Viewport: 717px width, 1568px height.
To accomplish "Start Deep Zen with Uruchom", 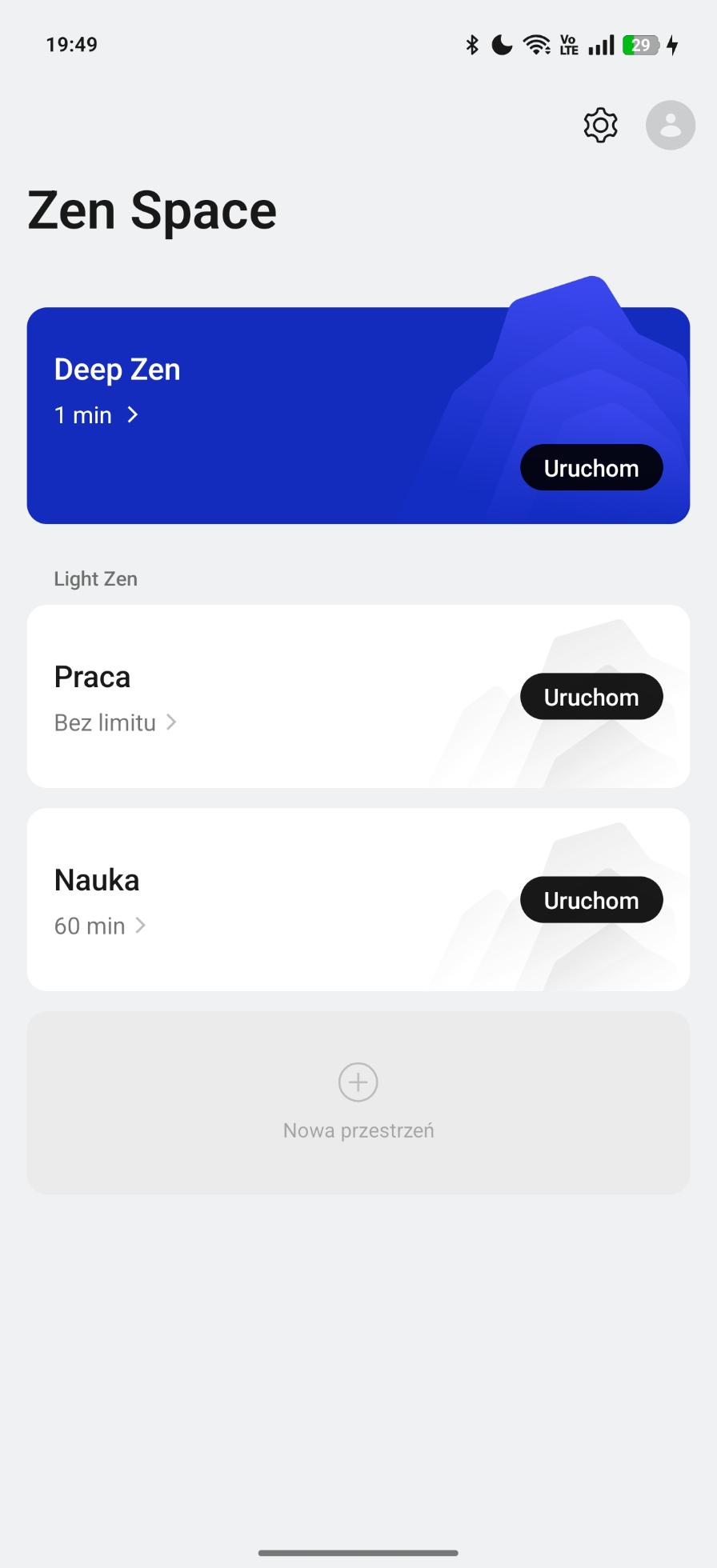I will pos(591,468).
